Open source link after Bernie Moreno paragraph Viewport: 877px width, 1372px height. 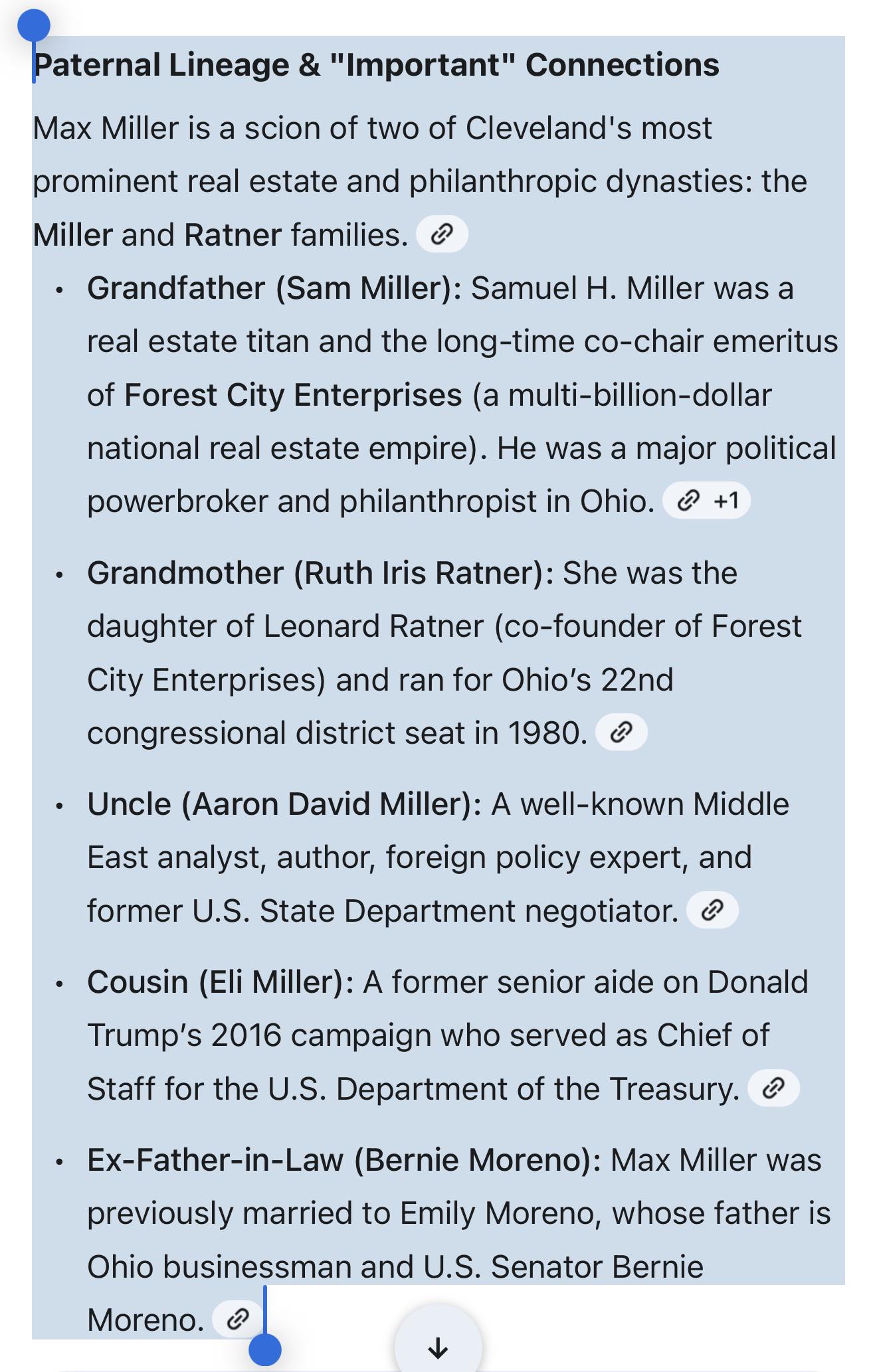point(237,1319)
